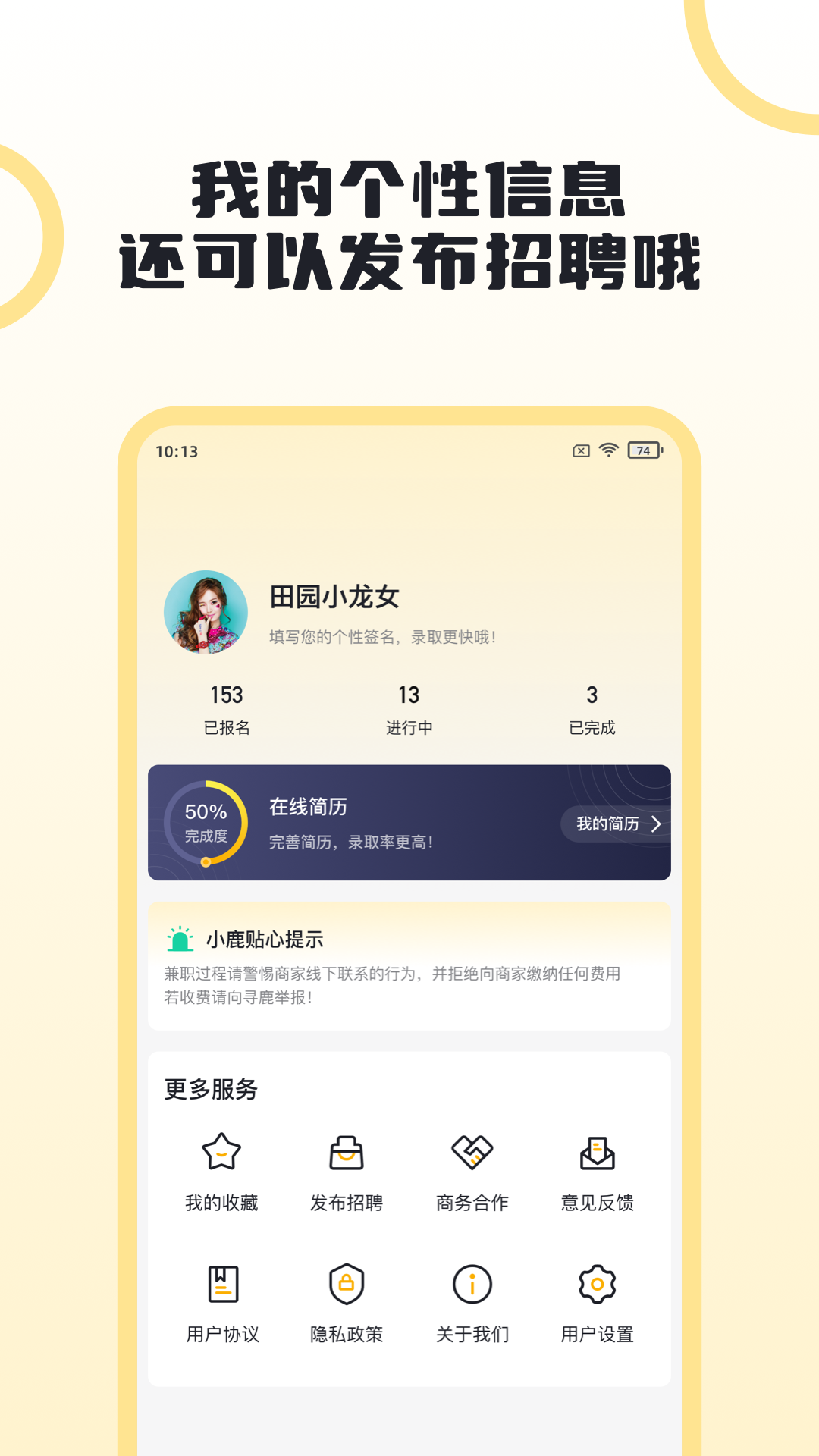Click the signature prompt to fill 个性签名
819x1456 pixels.
pos(382,638)
